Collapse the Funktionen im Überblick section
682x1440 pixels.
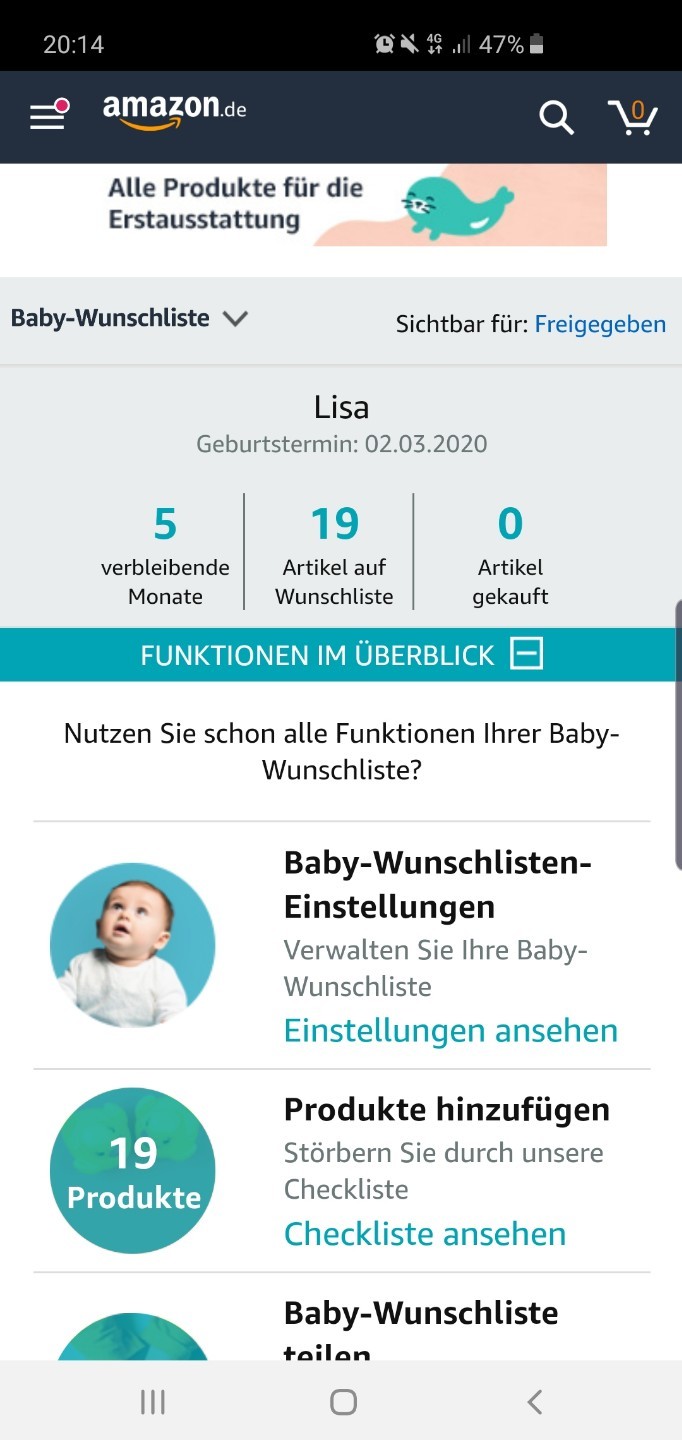(x=341, y=655)
